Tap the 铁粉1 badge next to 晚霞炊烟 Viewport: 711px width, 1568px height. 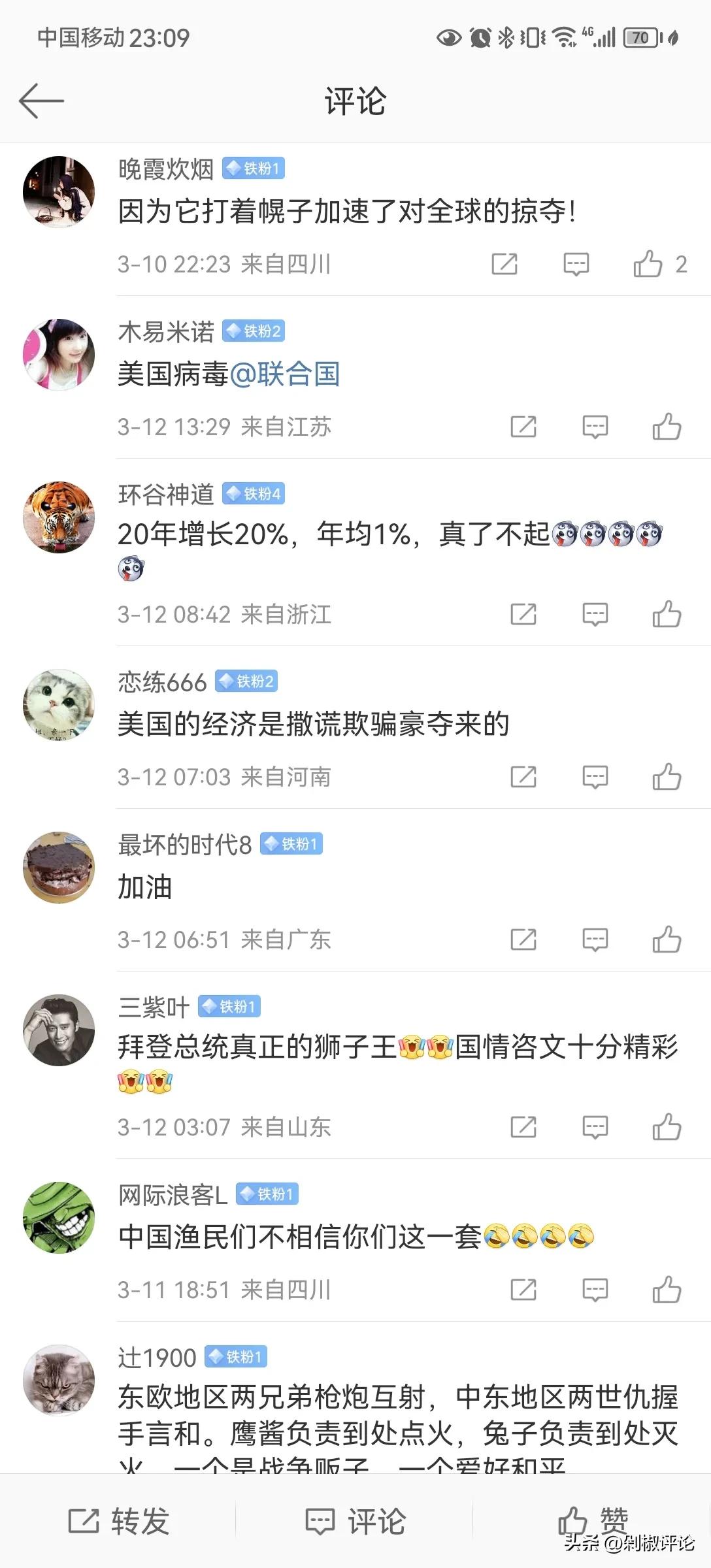(254, 169)
